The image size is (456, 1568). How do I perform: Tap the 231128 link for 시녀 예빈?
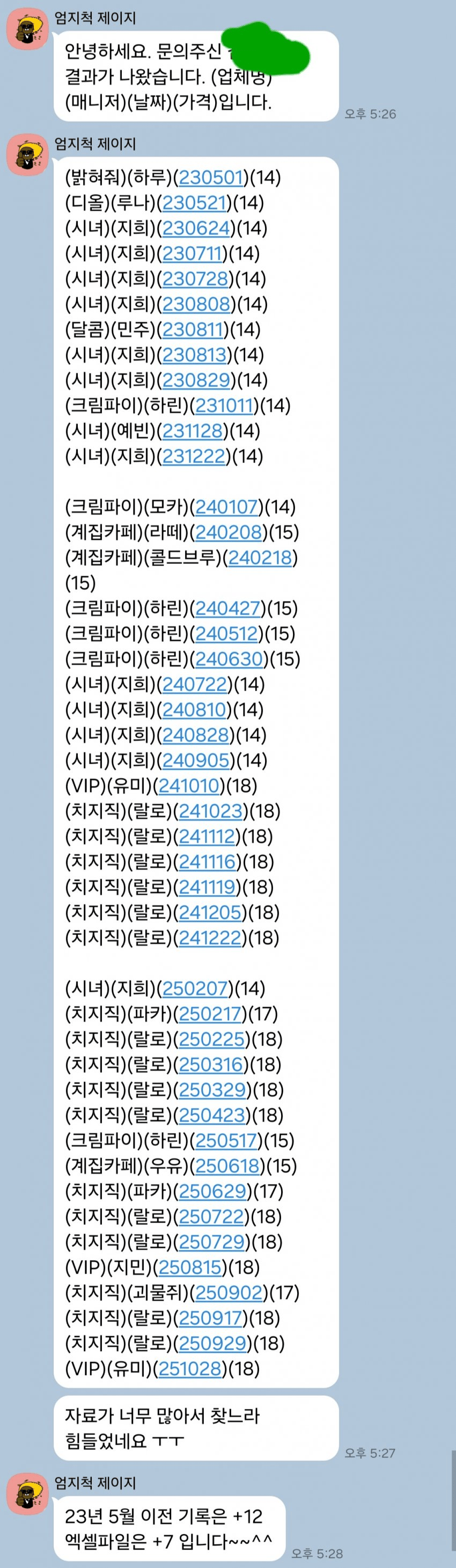[x=192, y=431]
